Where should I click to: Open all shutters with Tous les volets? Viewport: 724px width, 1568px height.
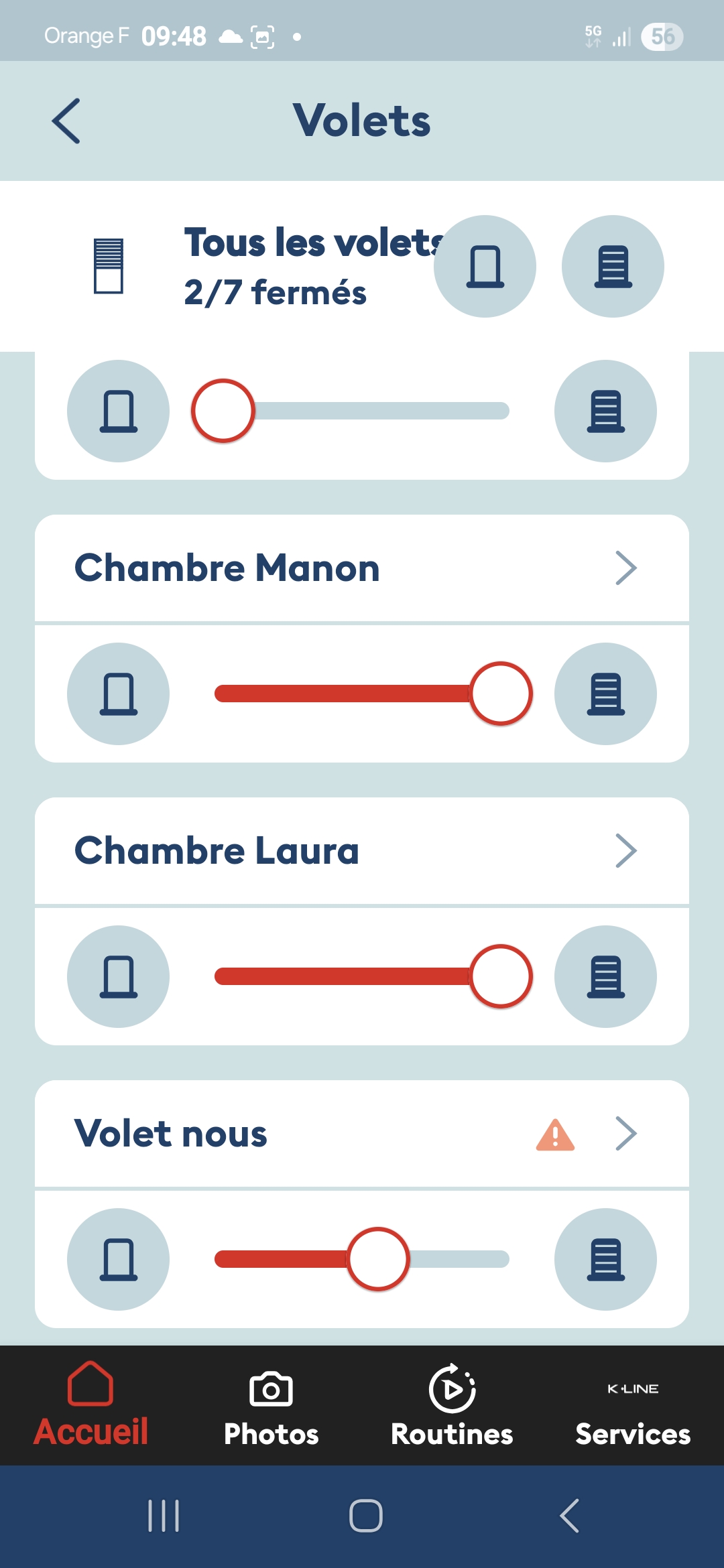click(x=485, y=266)
